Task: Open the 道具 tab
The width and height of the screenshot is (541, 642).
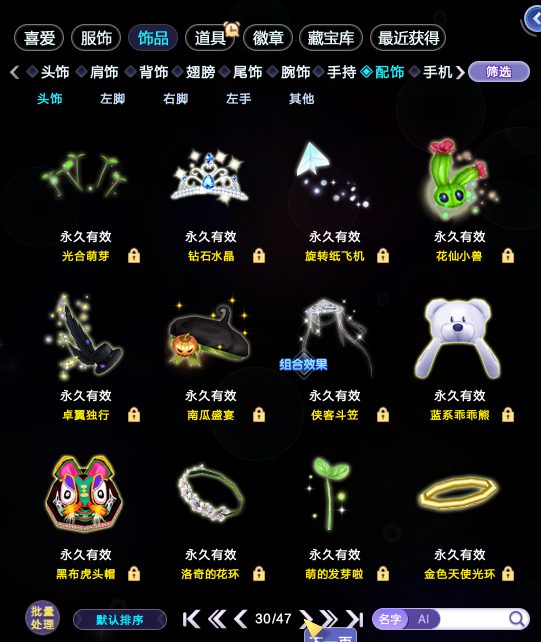Action: pos(210,38)
